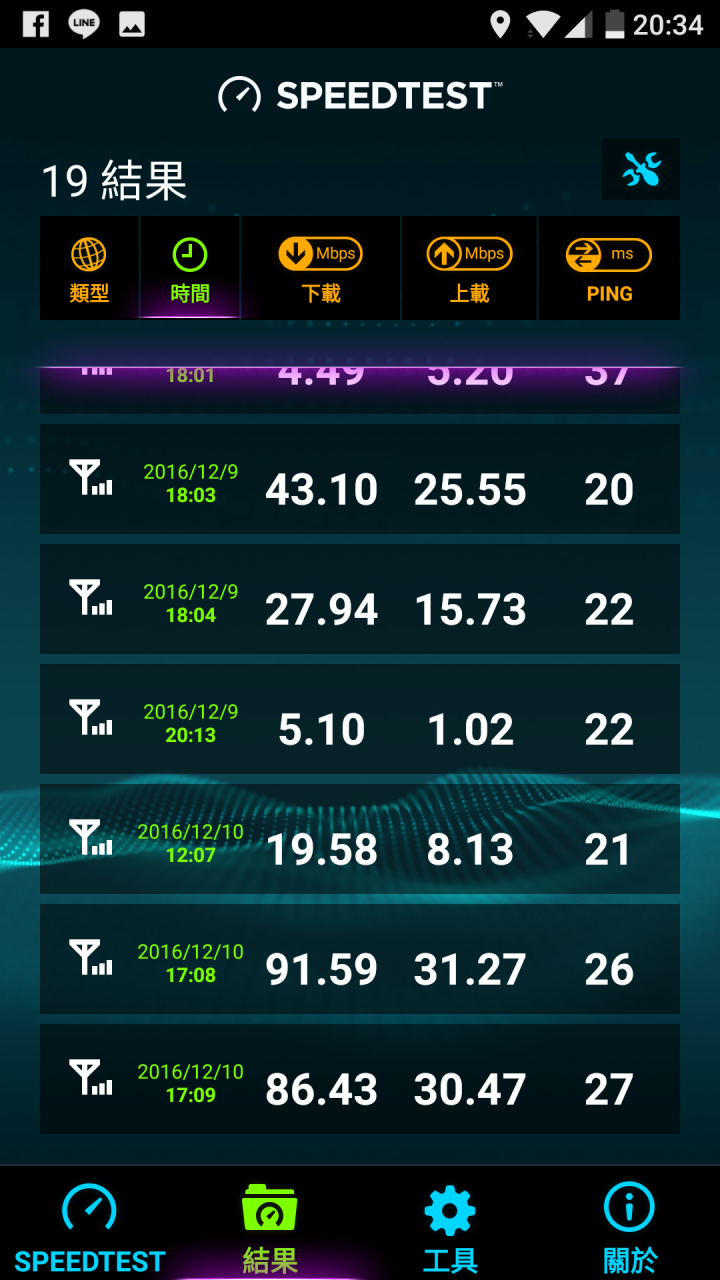Sort results by 下載 speed
The height and width of the screenshot is (1280, 720).
[x=321, y=270]
